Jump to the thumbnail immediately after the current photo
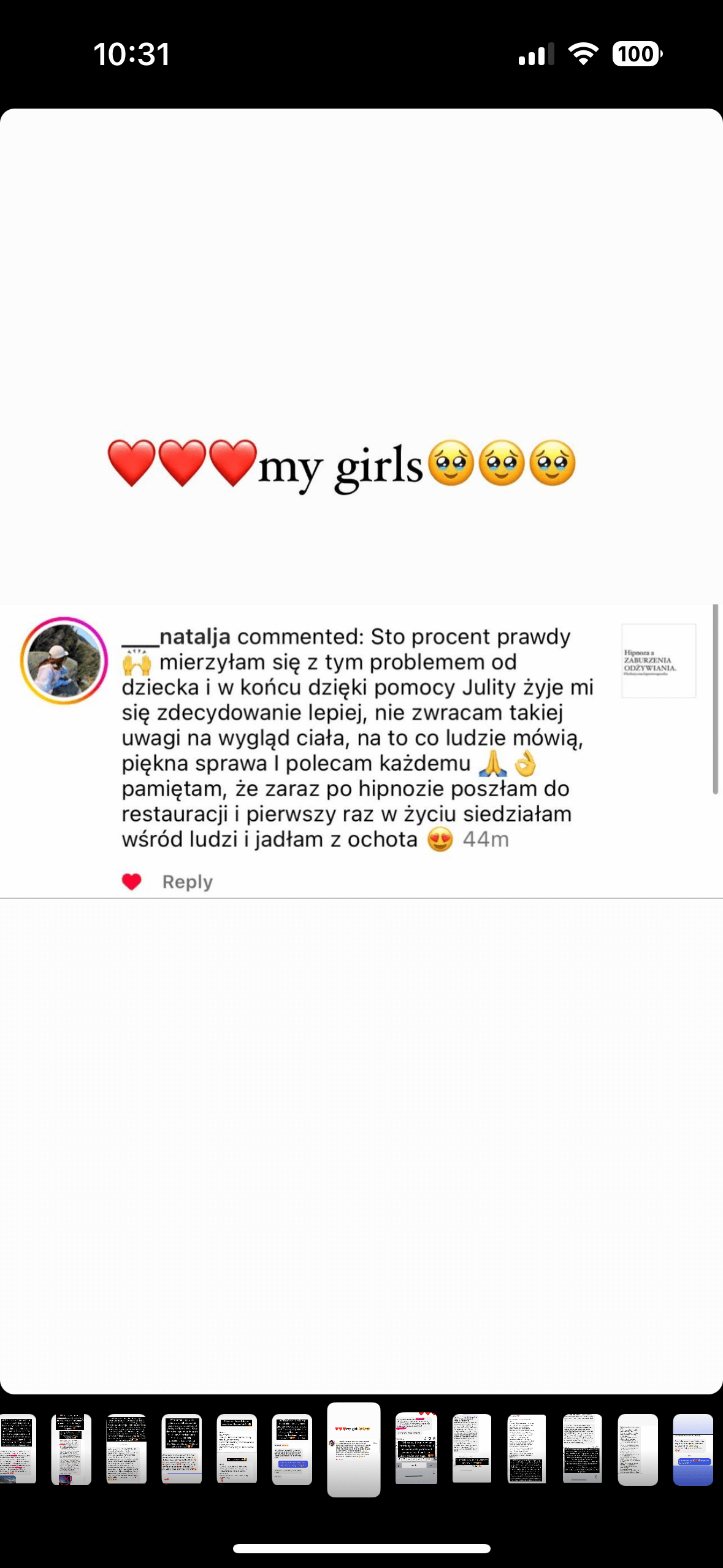The image size is (723, 1568). pos(416,1448)
